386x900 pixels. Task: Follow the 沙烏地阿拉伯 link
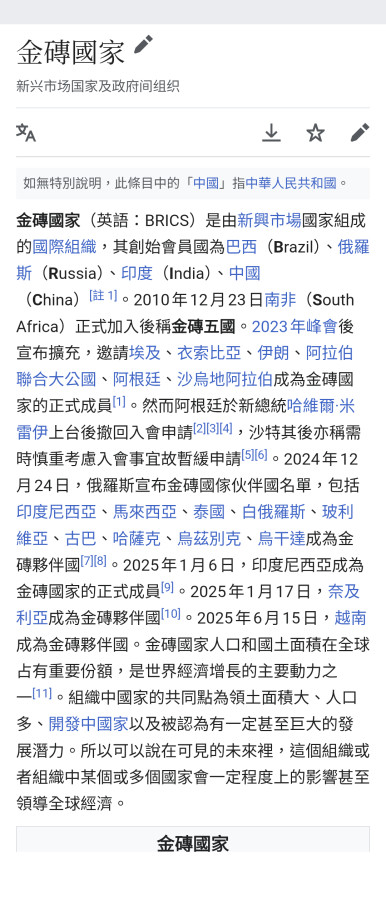225,379
